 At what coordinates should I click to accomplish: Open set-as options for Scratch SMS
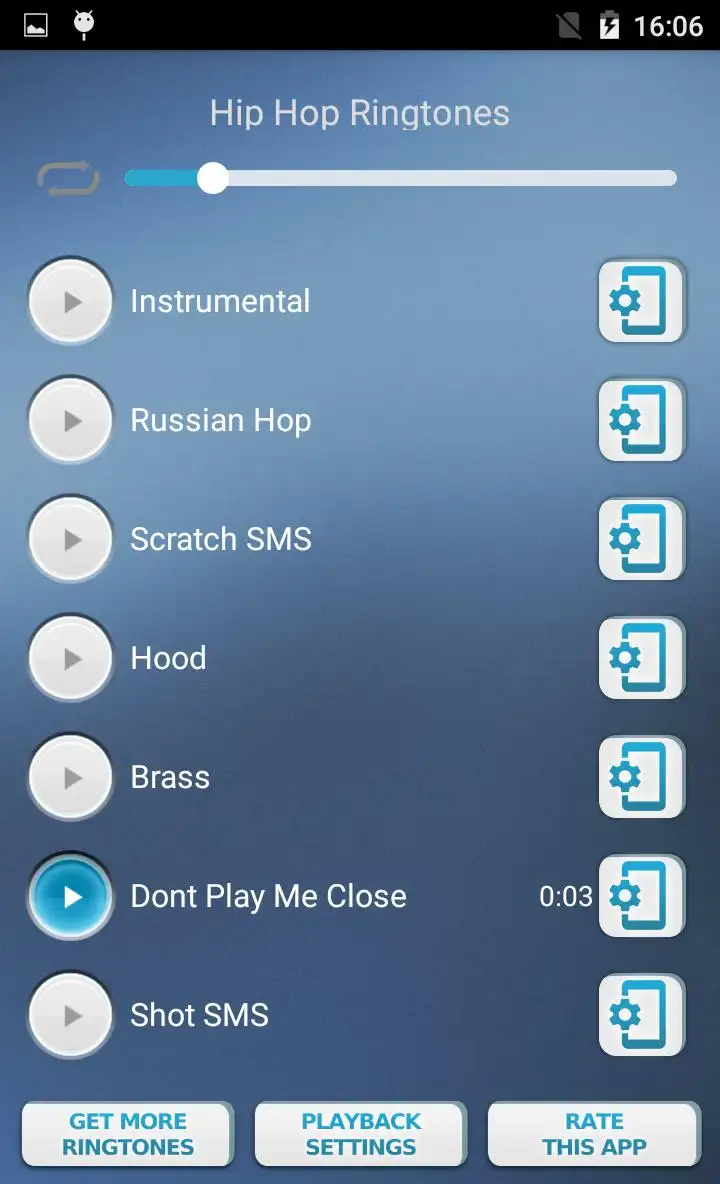pos(642,539)
